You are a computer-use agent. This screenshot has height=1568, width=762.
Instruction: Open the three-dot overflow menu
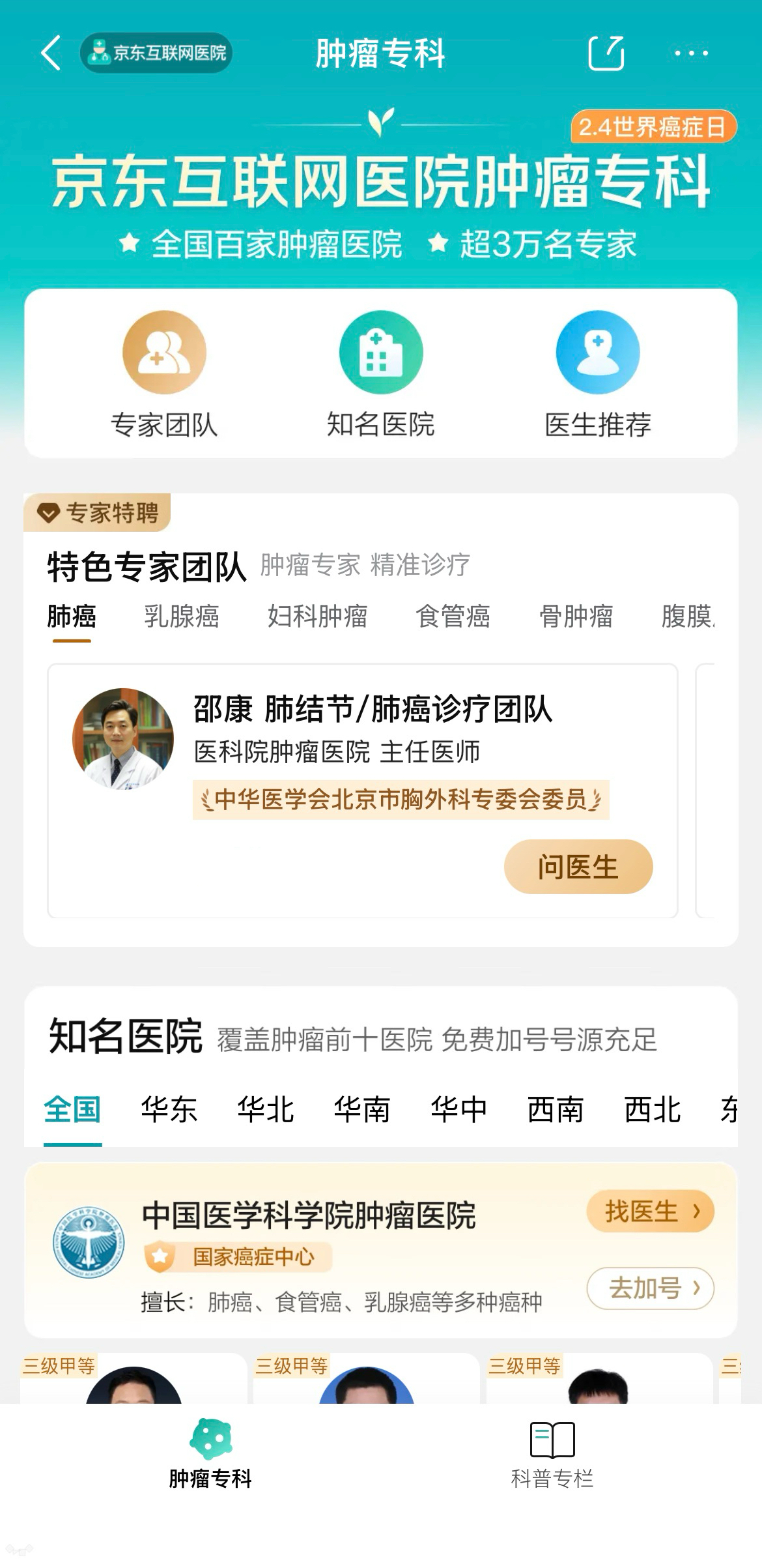pyautogui.click(x=691, y=53)
